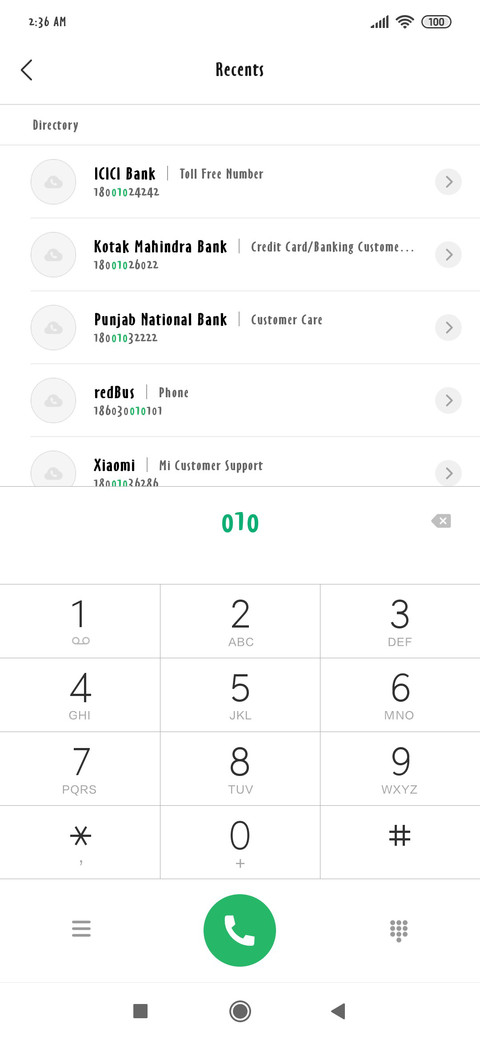Dial digit 1 on keypad

click(80, 621)
